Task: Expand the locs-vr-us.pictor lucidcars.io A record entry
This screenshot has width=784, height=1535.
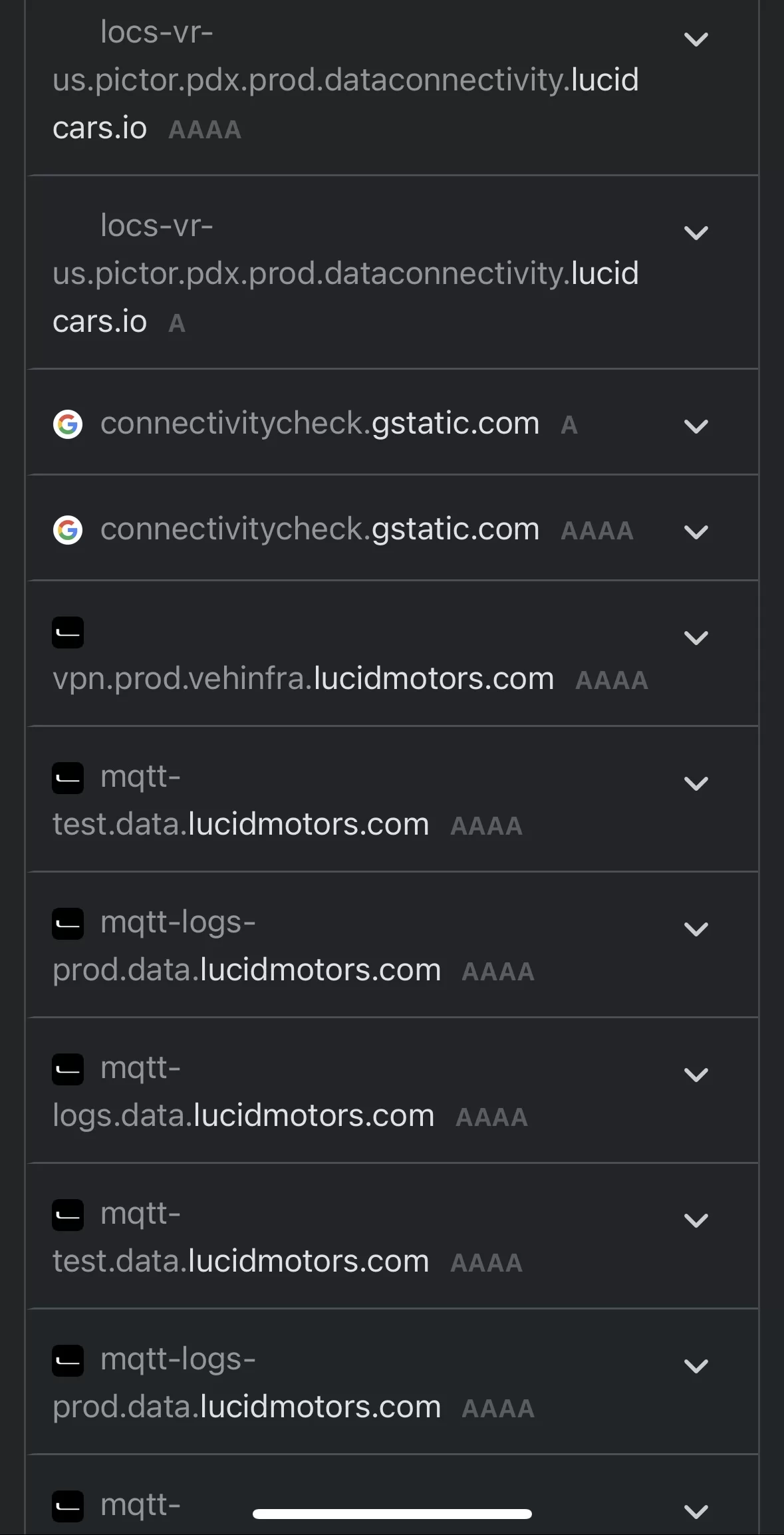Action: pyautogui.click(x=696, y=233)
